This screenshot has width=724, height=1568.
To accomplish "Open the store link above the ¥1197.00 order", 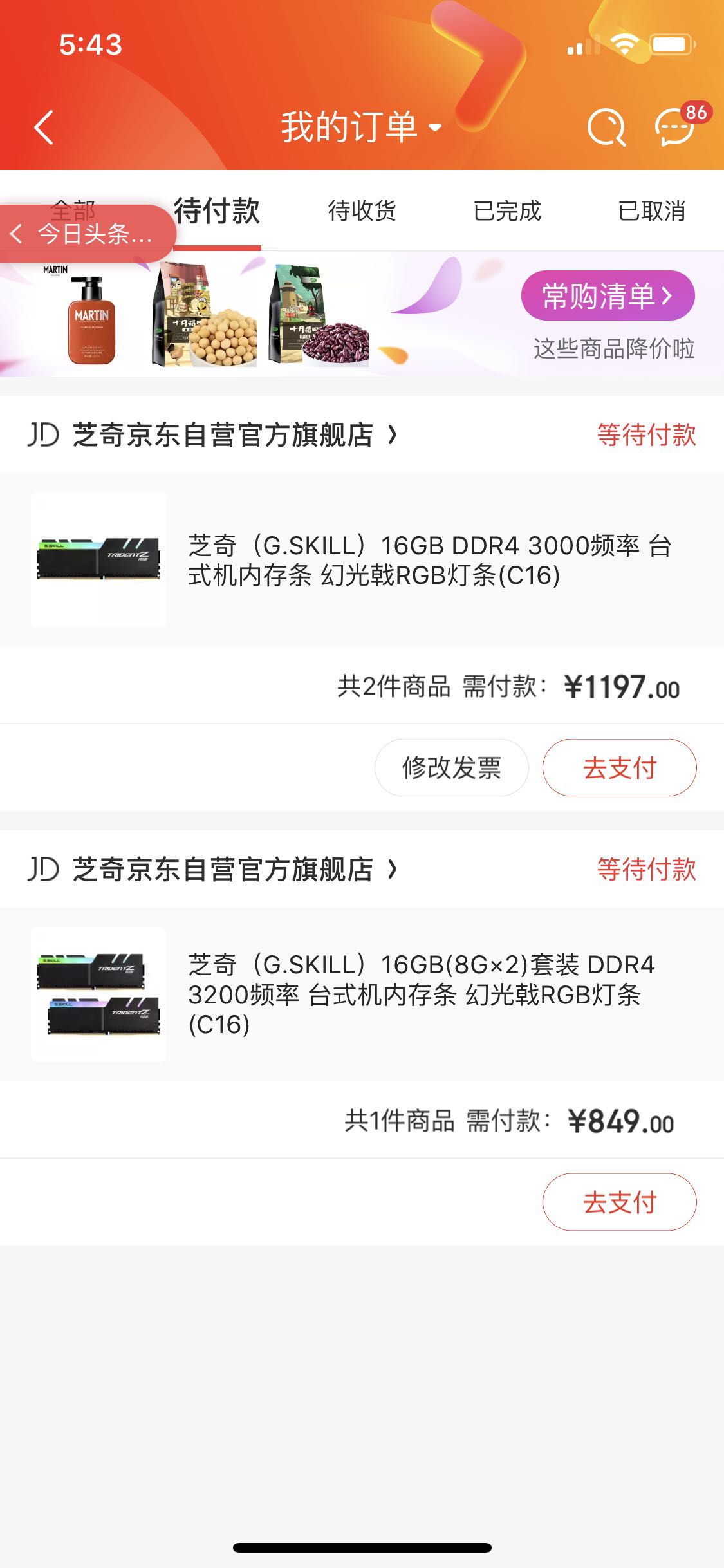I will coord(222,435).
